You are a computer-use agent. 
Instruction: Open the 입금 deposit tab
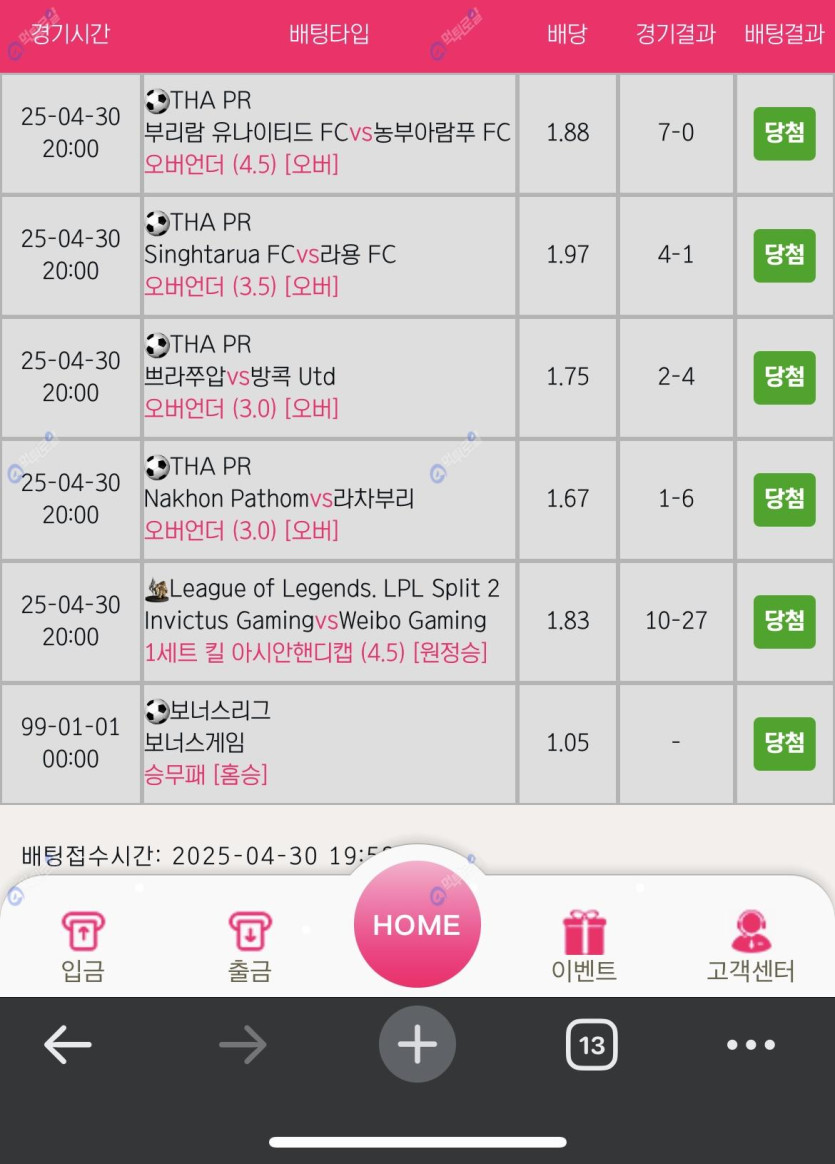tap(82, 944)
